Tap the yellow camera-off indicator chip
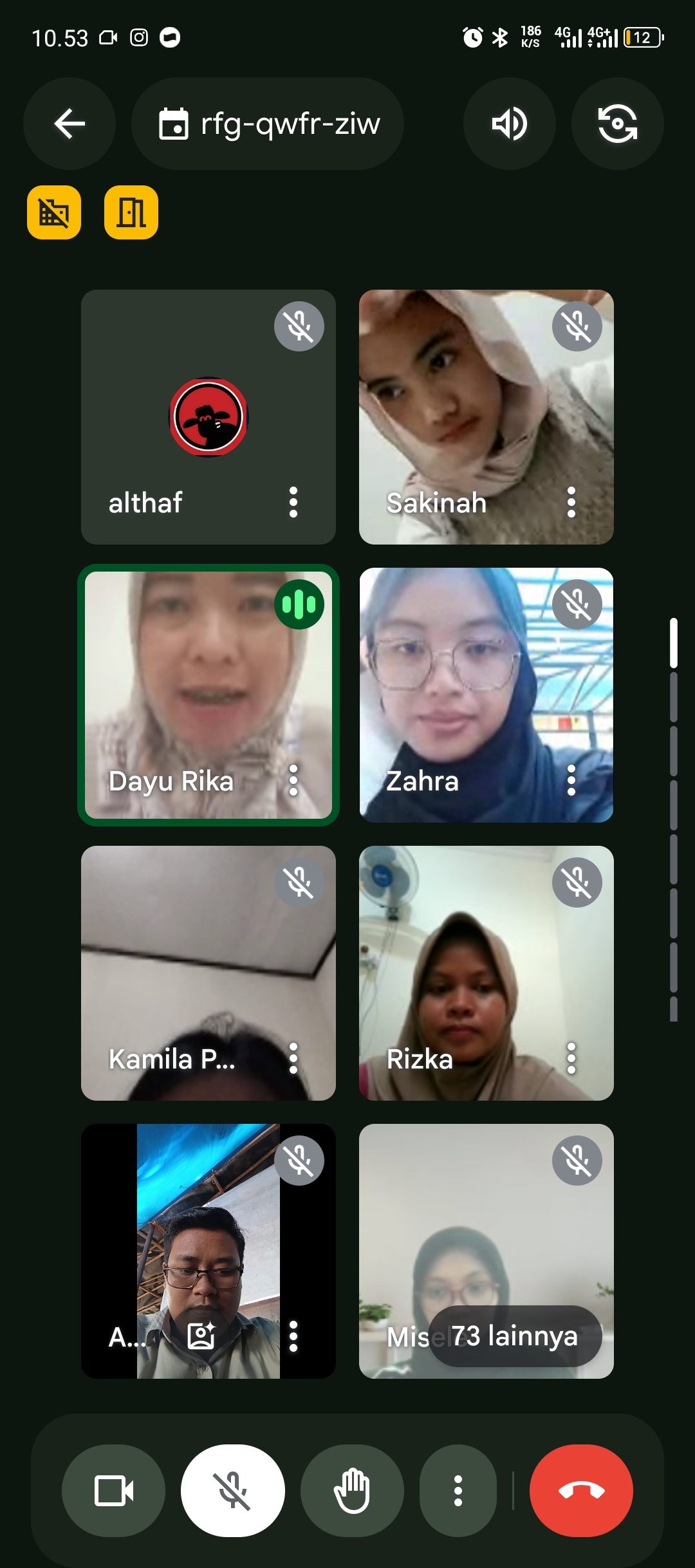The height and width of the screenshot is (1568, 695). coord(54,212)
